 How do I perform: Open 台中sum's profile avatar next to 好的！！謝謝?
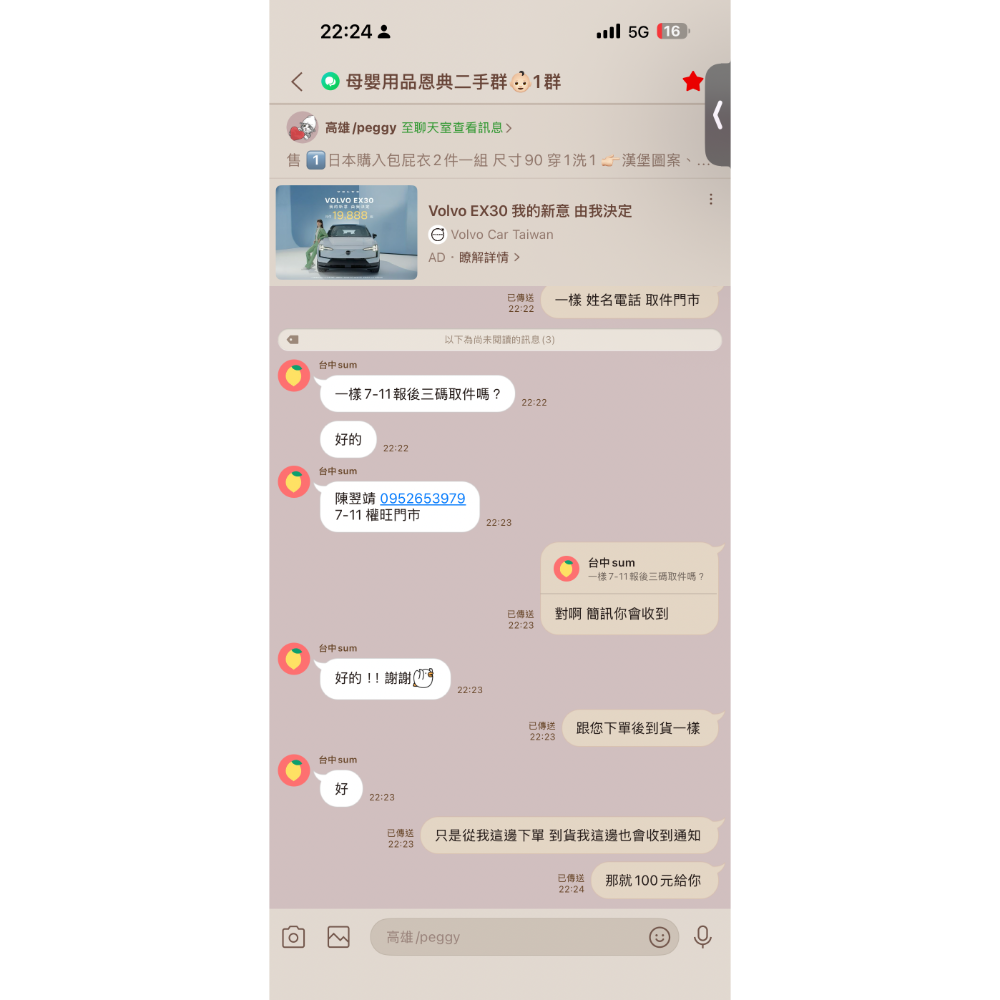(294, 659)
